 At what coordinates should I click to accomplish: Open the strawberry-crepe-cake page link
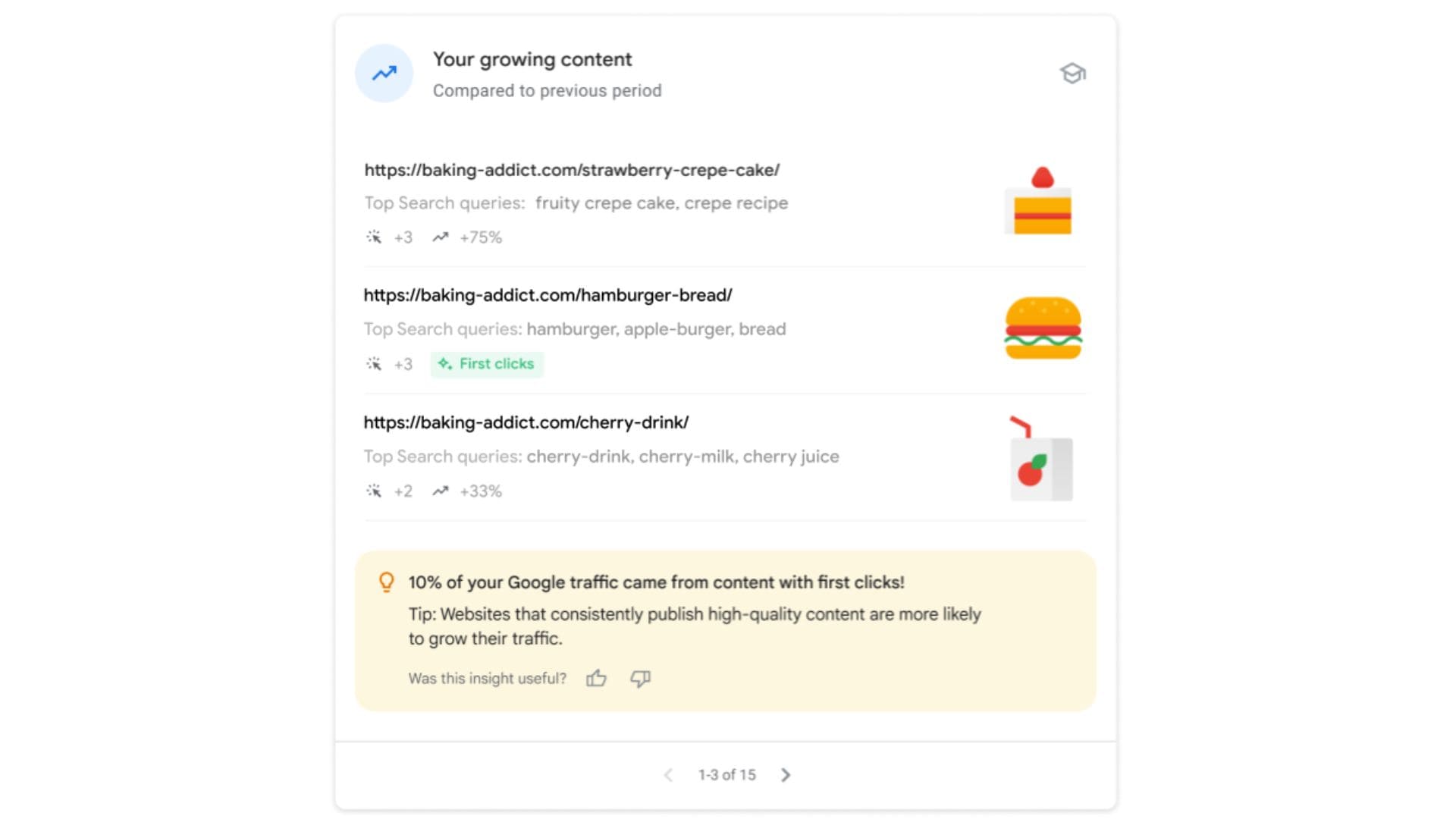572,170
